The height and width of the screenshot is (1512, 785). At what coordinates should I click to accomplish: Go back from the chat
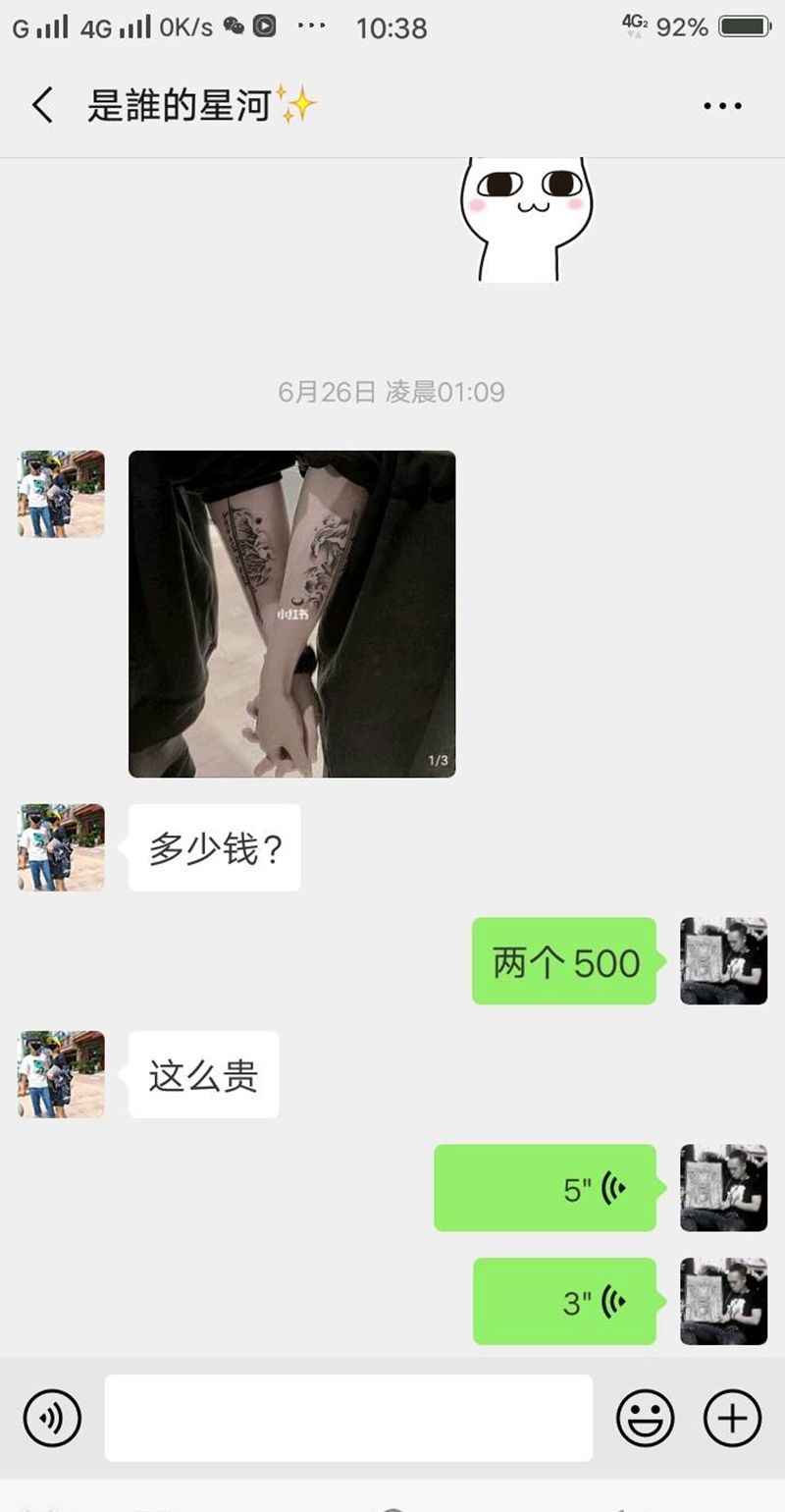pyautogui.click(x=42, y=105)
